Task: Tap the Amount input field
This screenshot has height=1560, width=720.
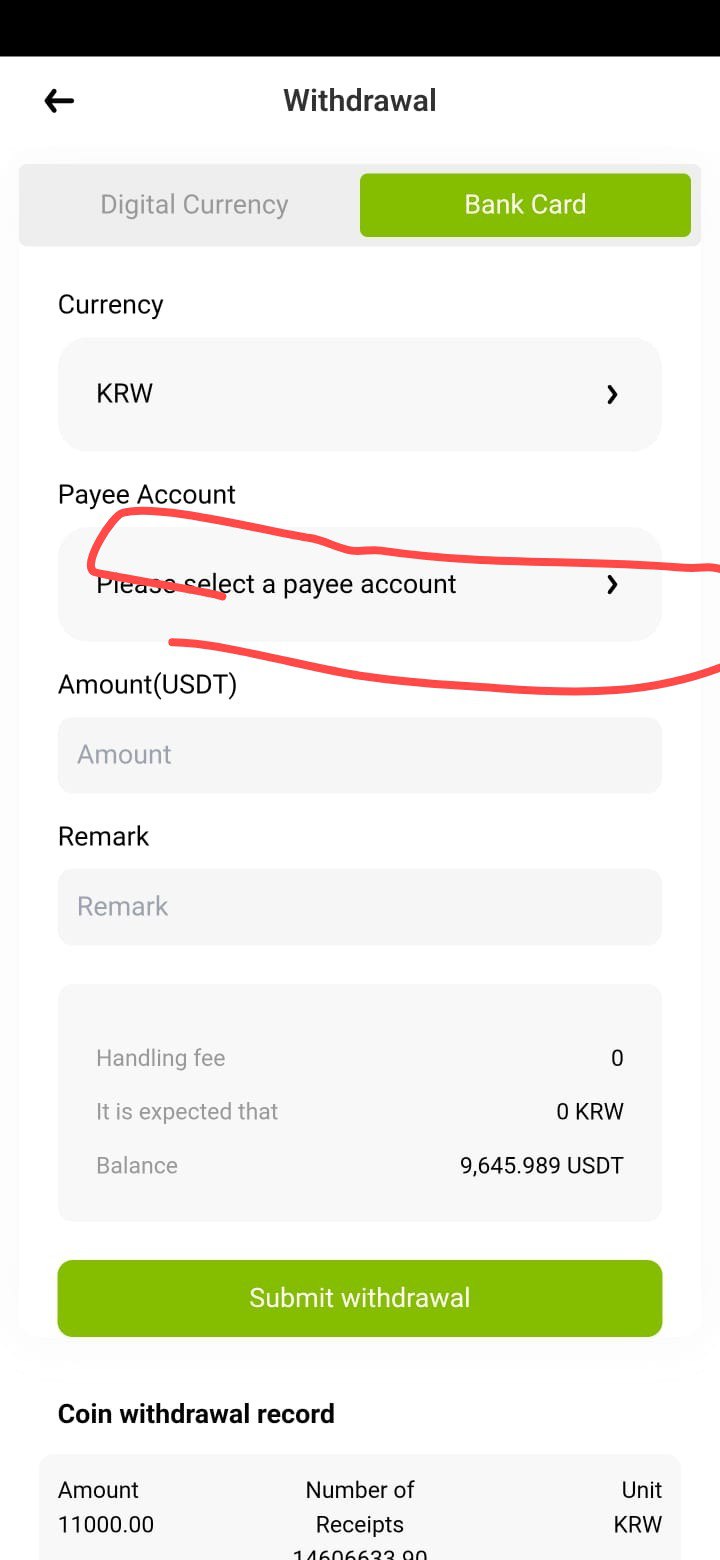Action: [360, 755]
